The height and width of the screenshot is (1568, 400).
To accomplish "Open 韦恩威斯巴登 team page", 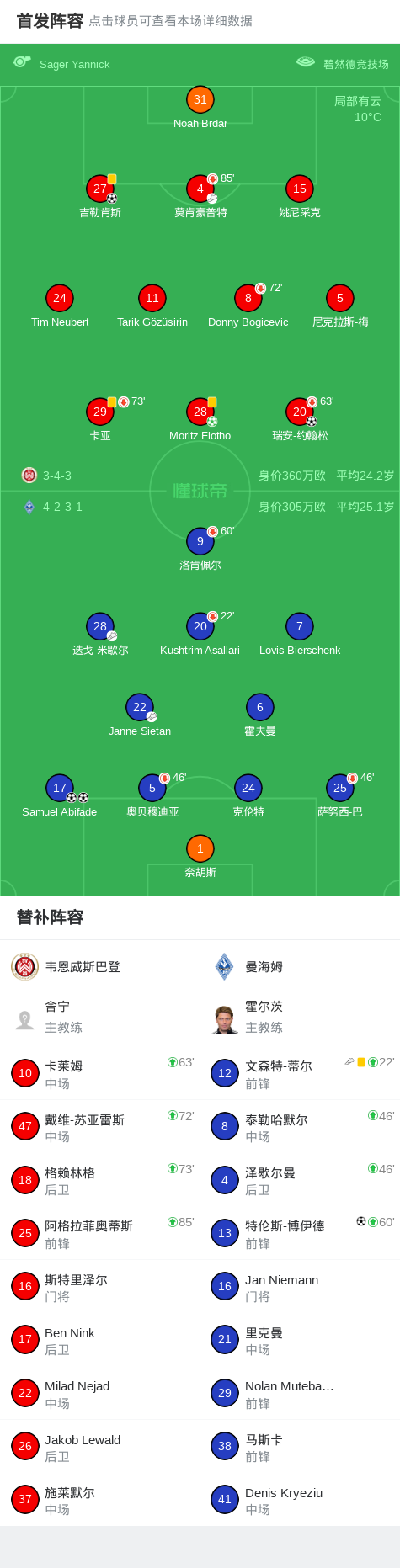I will point(100,966).
